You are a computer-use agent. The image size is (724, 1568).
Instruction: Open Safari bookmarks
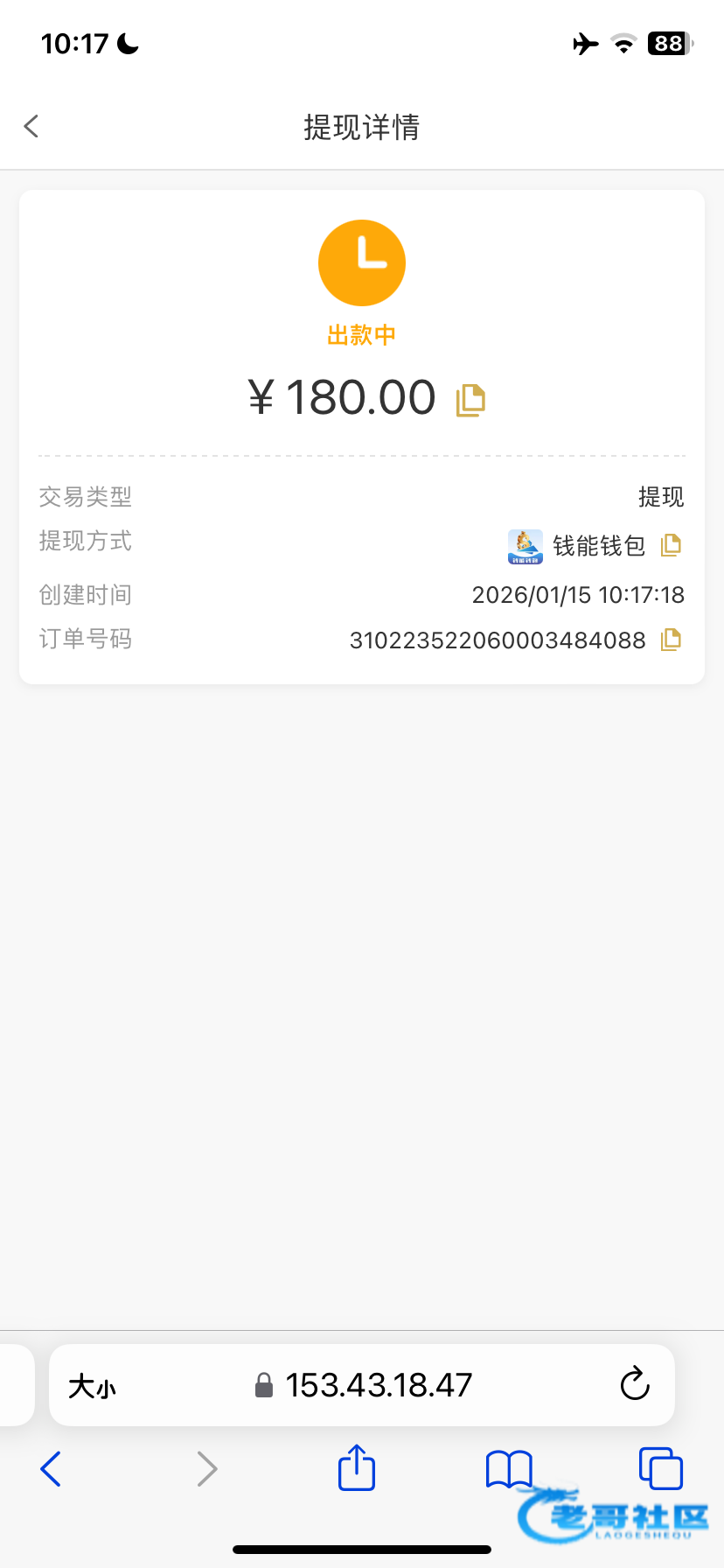click(x=509, y=1469)
